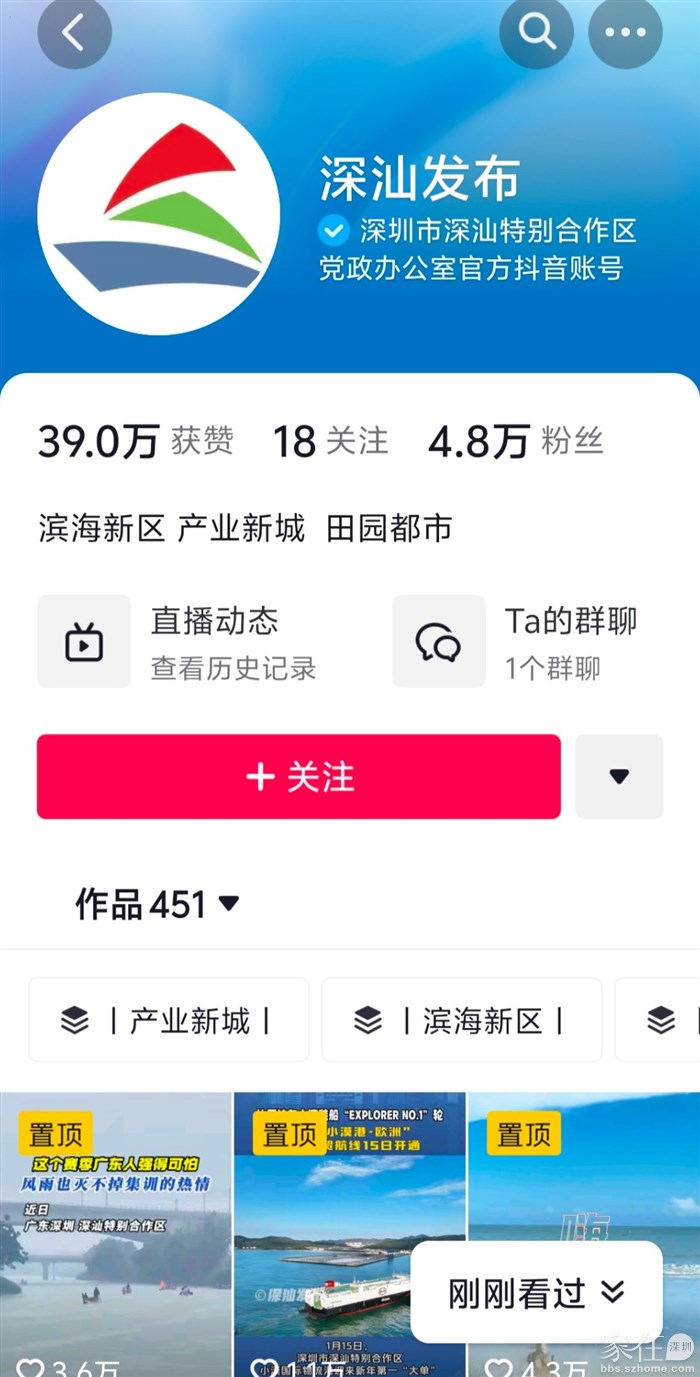Expand the 刚刚看过 recently viewed popup

[536, 1293]
